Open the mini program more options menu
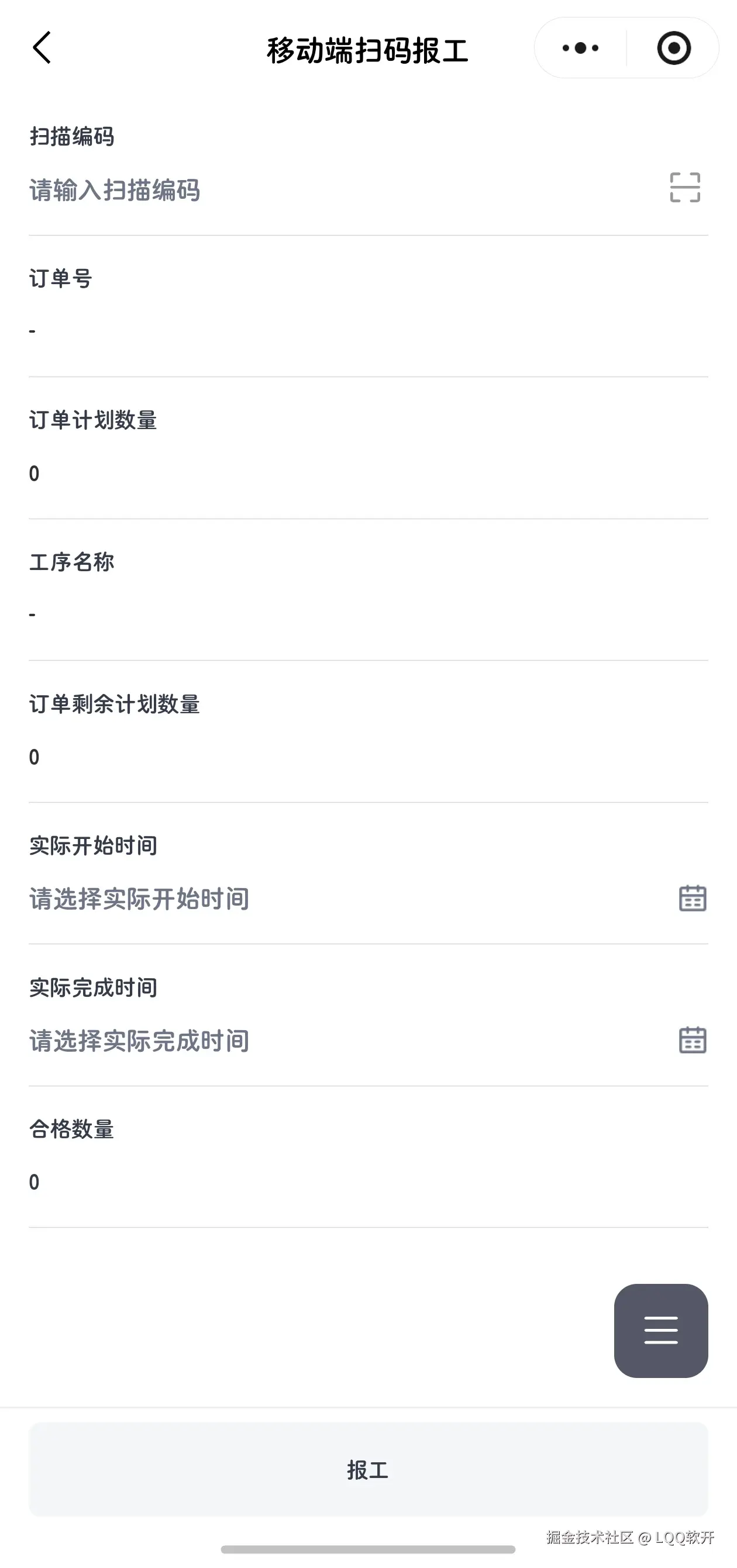This screenshot has height=1568, width=737. click(580, 48)
